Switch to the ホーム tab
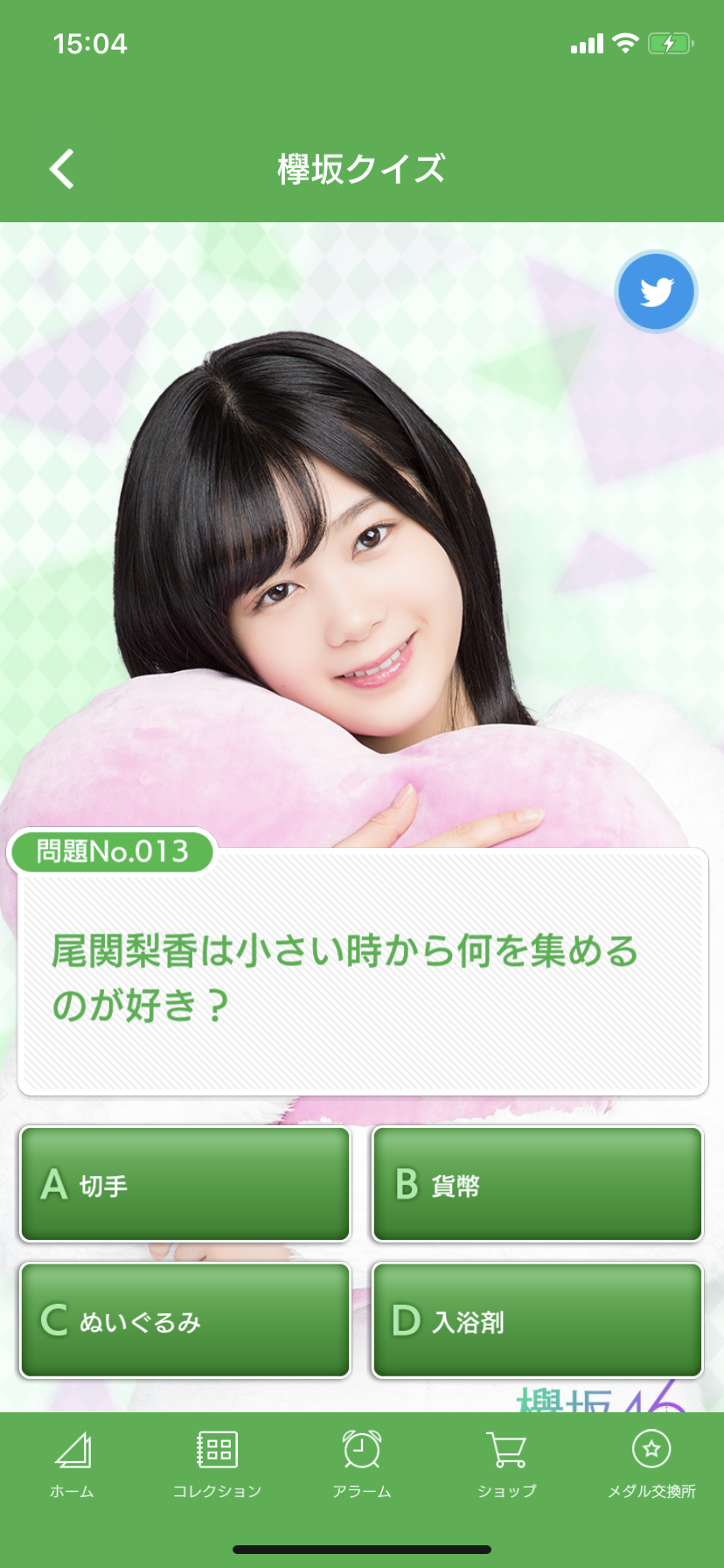Image resolution: width=724 pixels, height=1568 pixels. click(x=73, y=1465)
